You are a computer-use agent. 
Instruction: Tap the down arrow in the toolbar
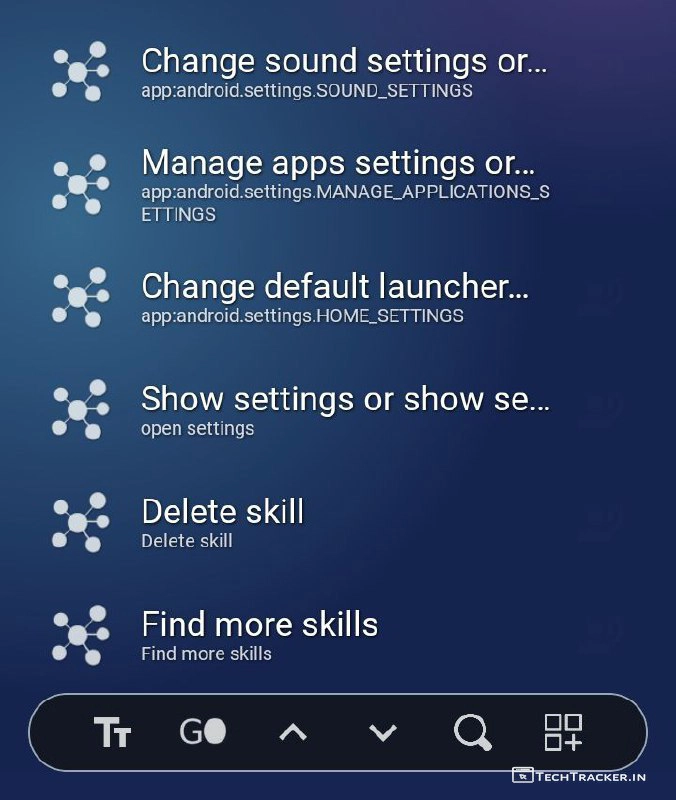[x=383, y=733]
